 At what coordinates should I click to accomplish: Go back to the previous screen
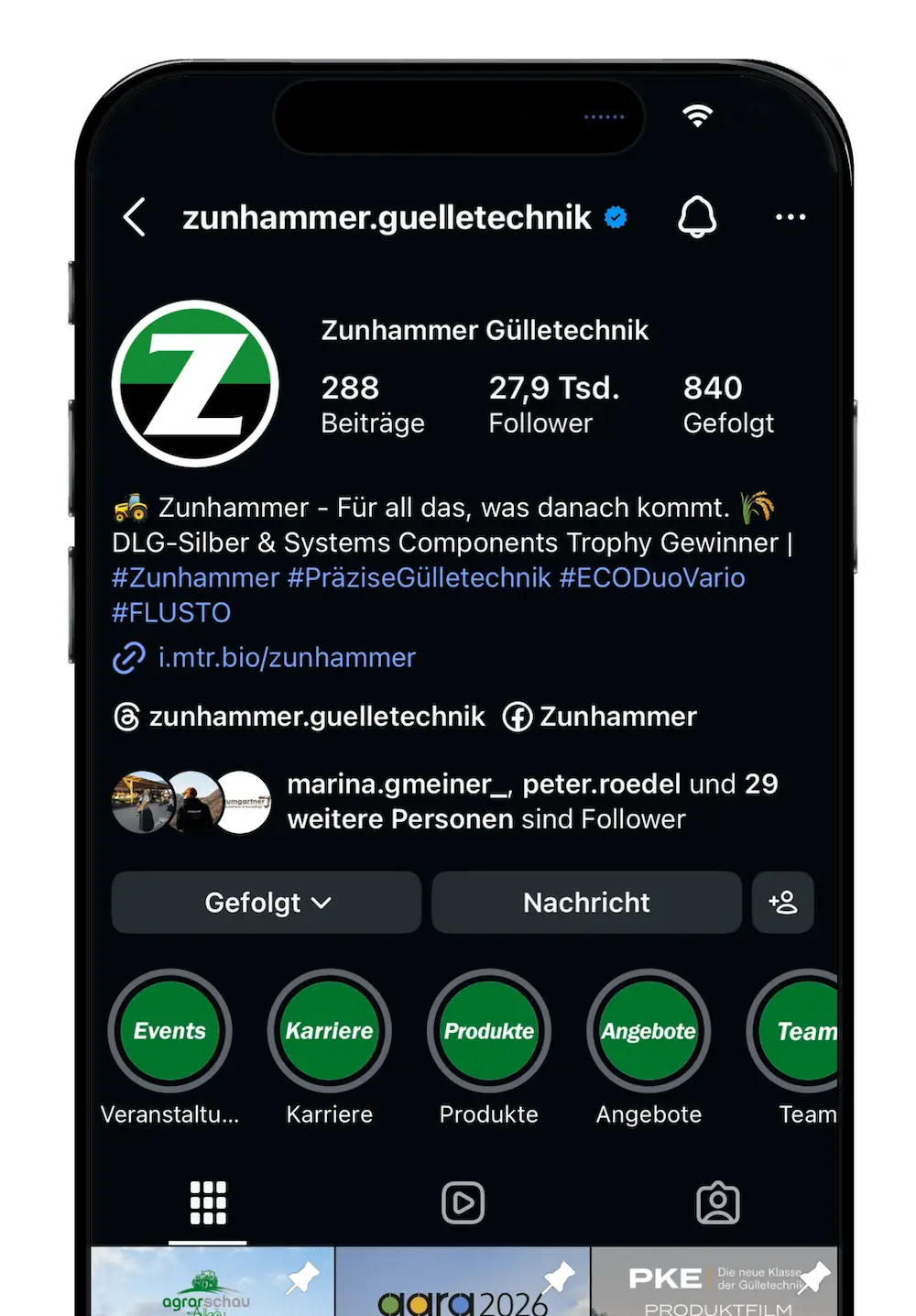(135, 217)
